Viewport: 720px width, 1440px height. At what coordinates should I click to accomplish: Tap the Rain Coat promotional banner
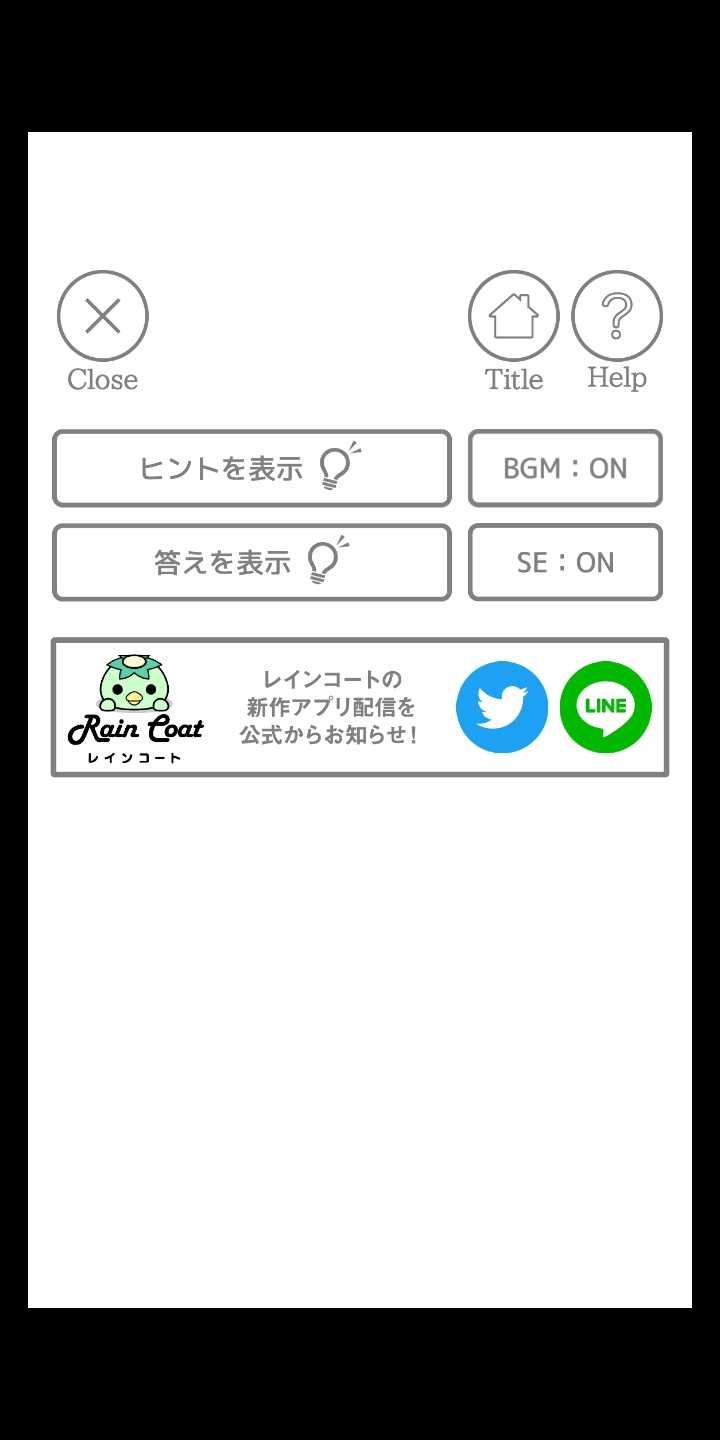point(359,707)
